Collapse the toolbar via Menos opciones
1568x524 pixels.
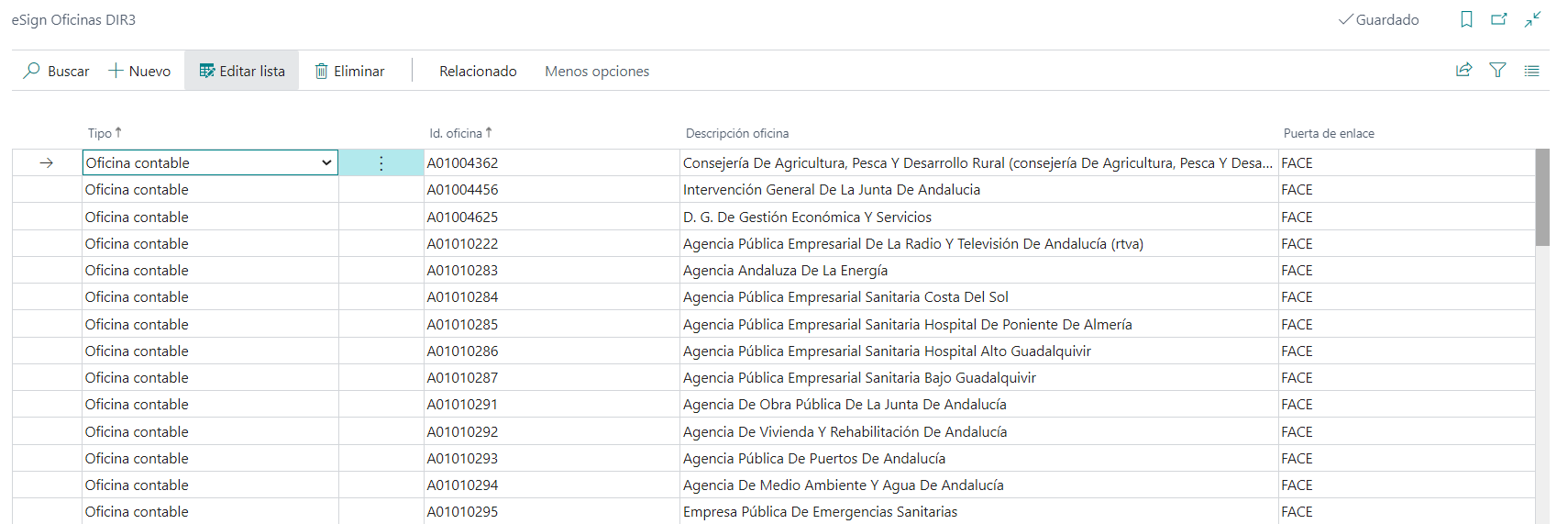pos(597,71)
